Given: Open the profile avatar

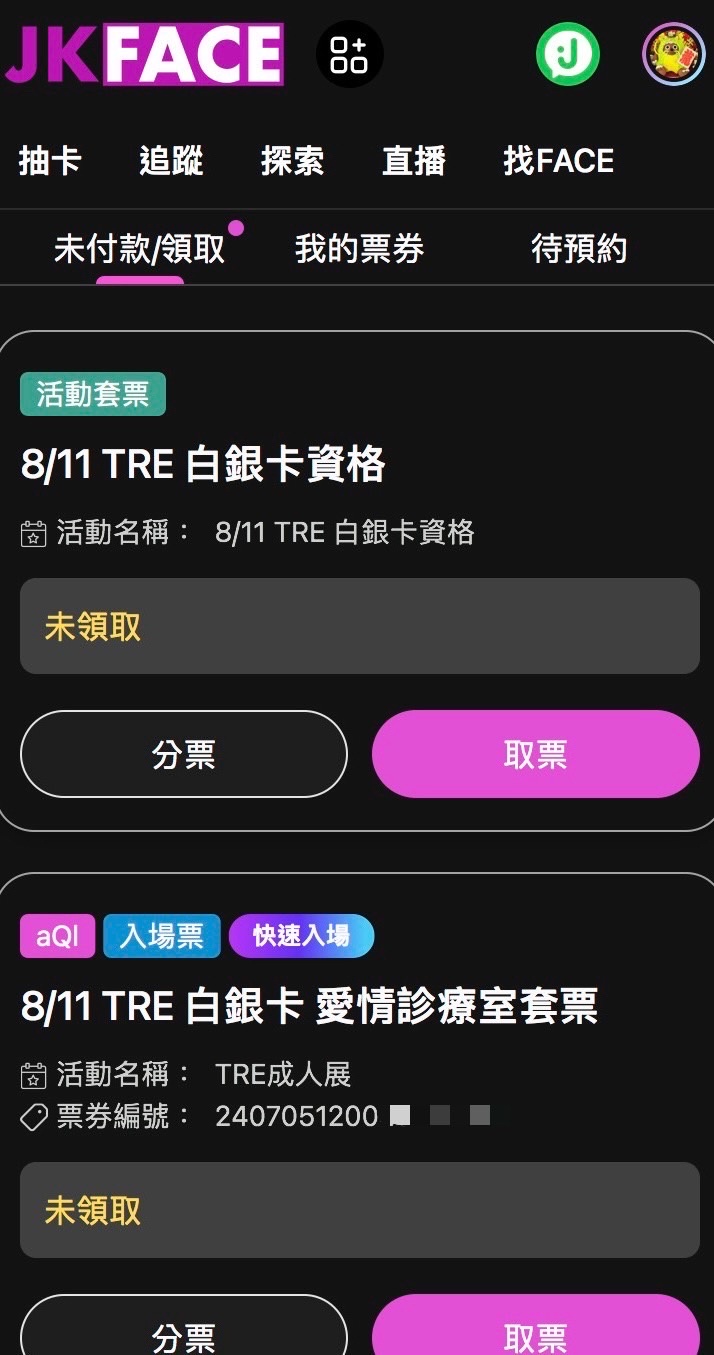Looking at the screenshot, I should click(x=673, y=54).
